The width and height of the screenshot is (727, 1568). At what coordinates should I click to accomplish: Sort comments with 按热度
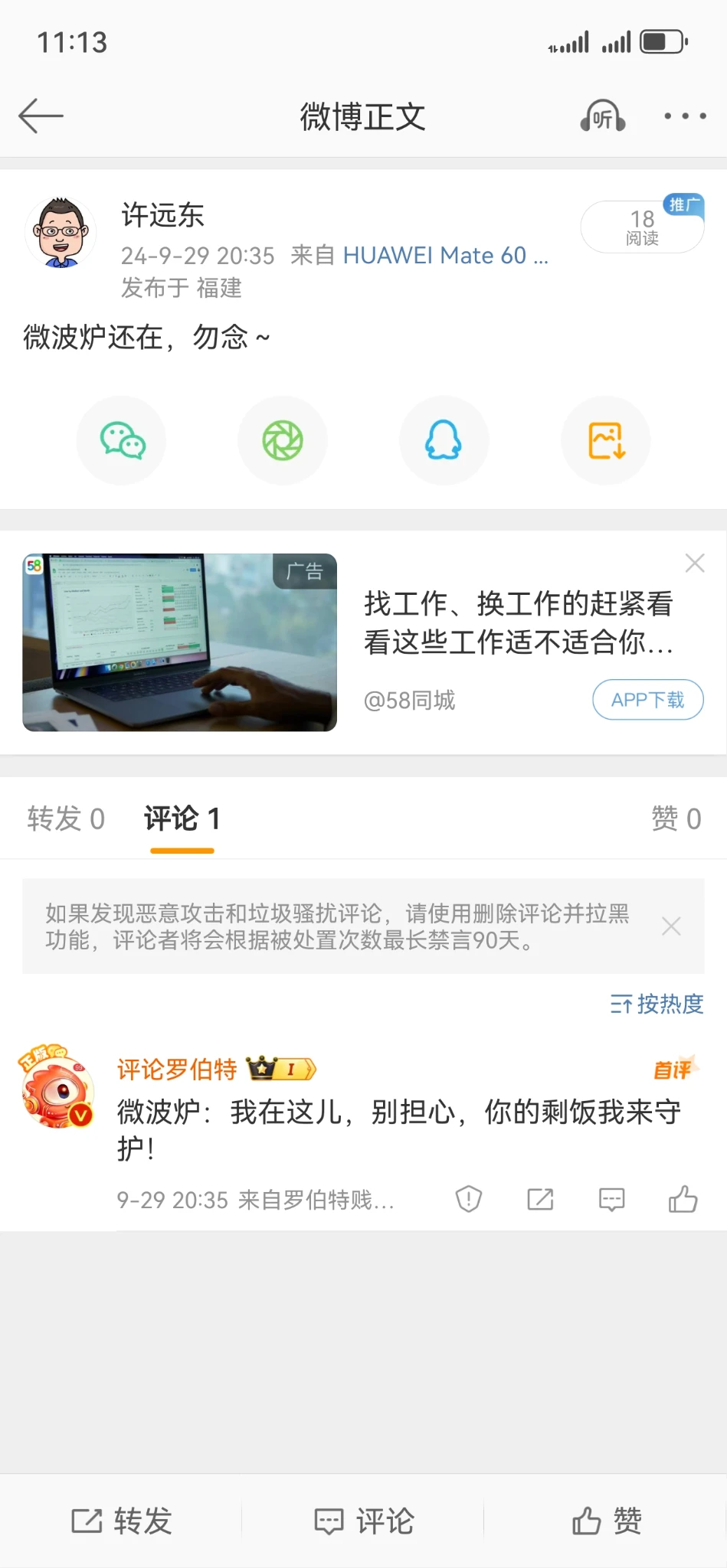[657, 1004]
